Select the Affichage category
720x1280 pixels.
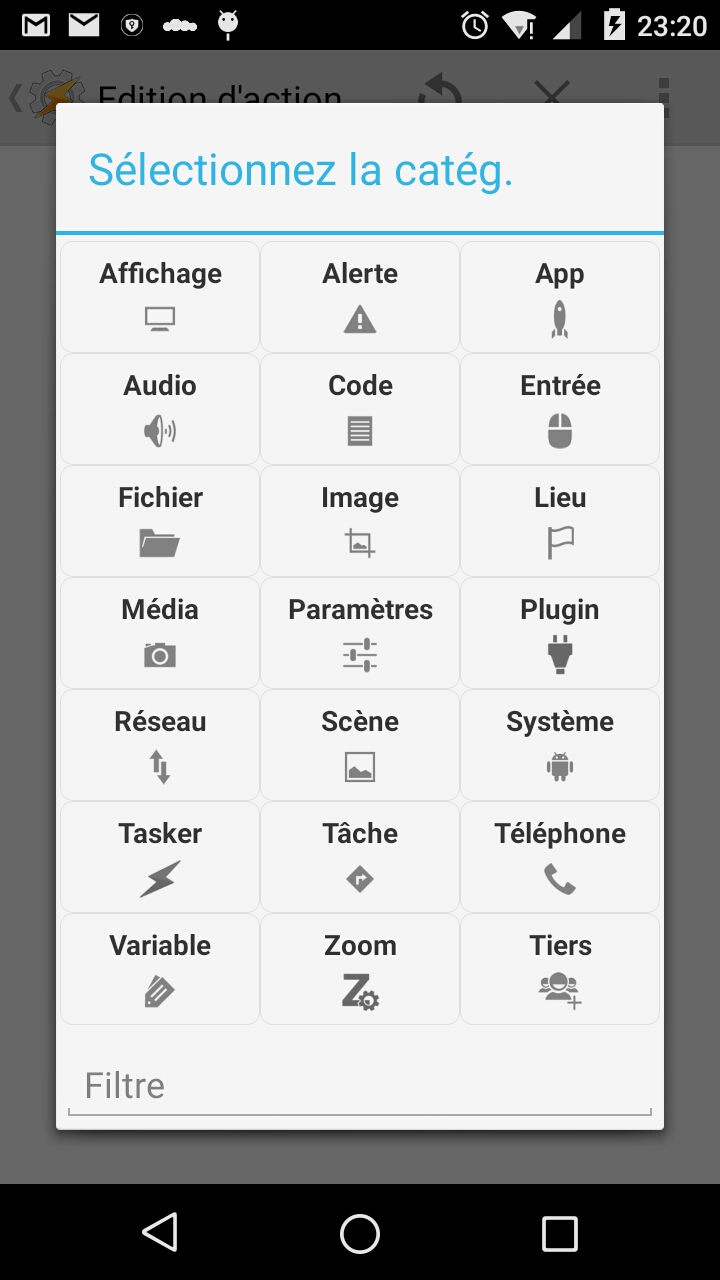click(160, 297)
